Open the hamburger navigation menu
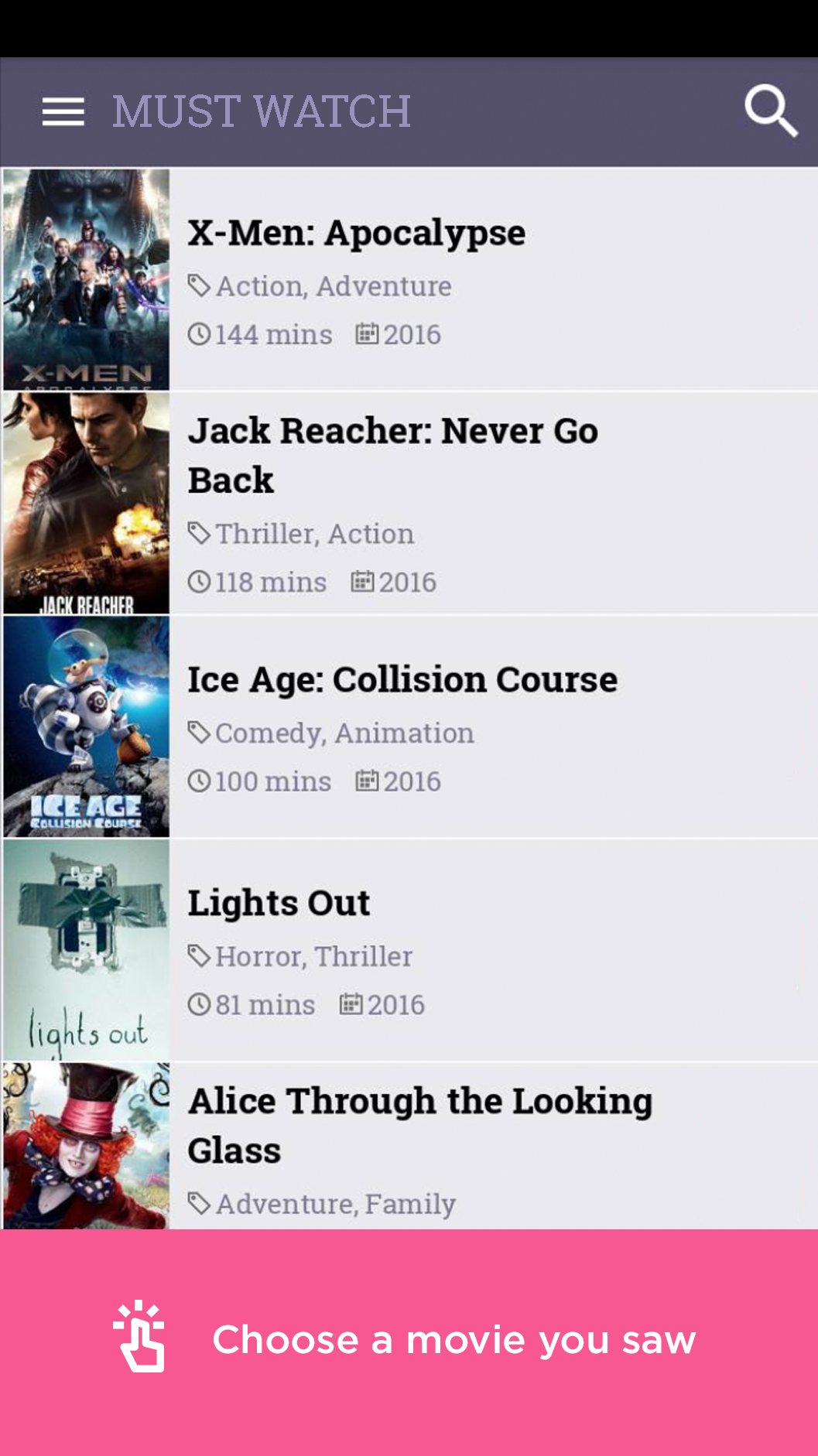The image size is (818, 1456). point(63,112)
